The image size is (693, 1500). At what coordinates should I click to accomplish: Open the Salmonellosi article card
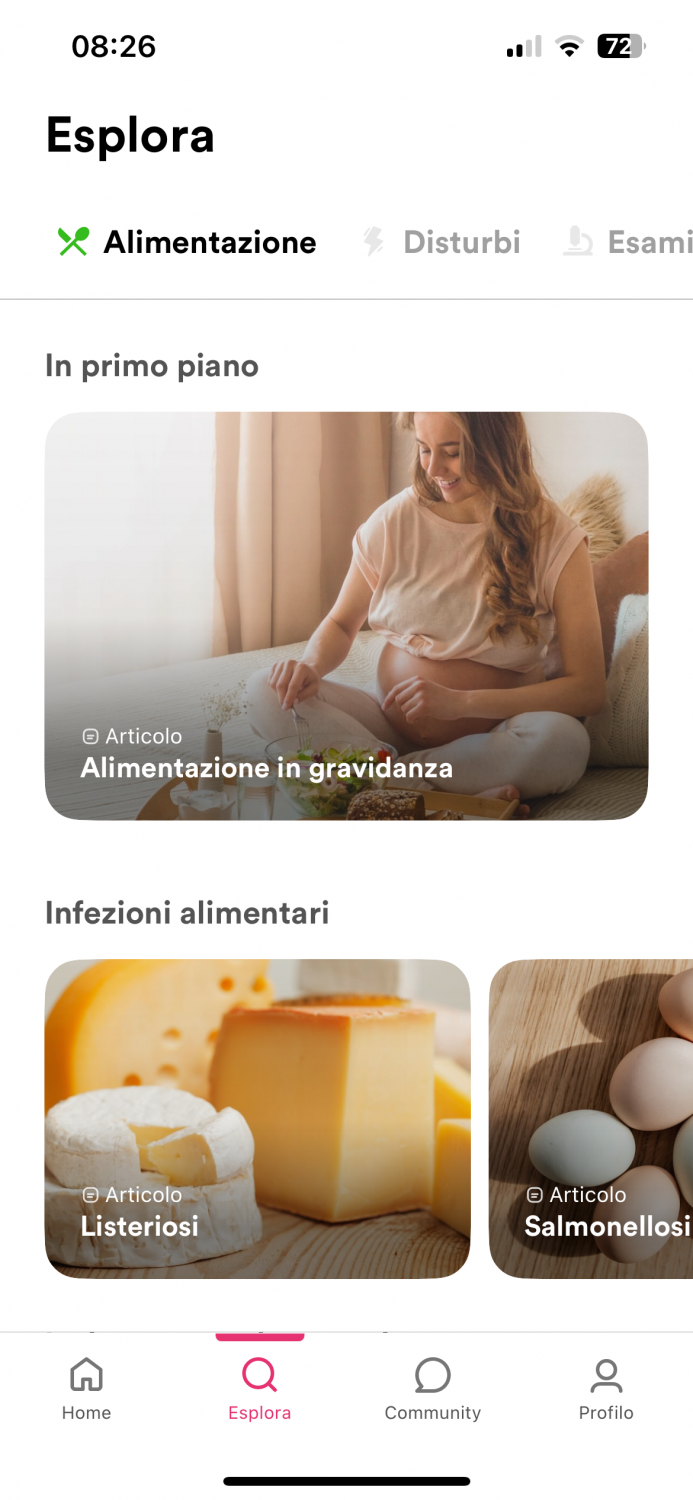pos(592,1118)
